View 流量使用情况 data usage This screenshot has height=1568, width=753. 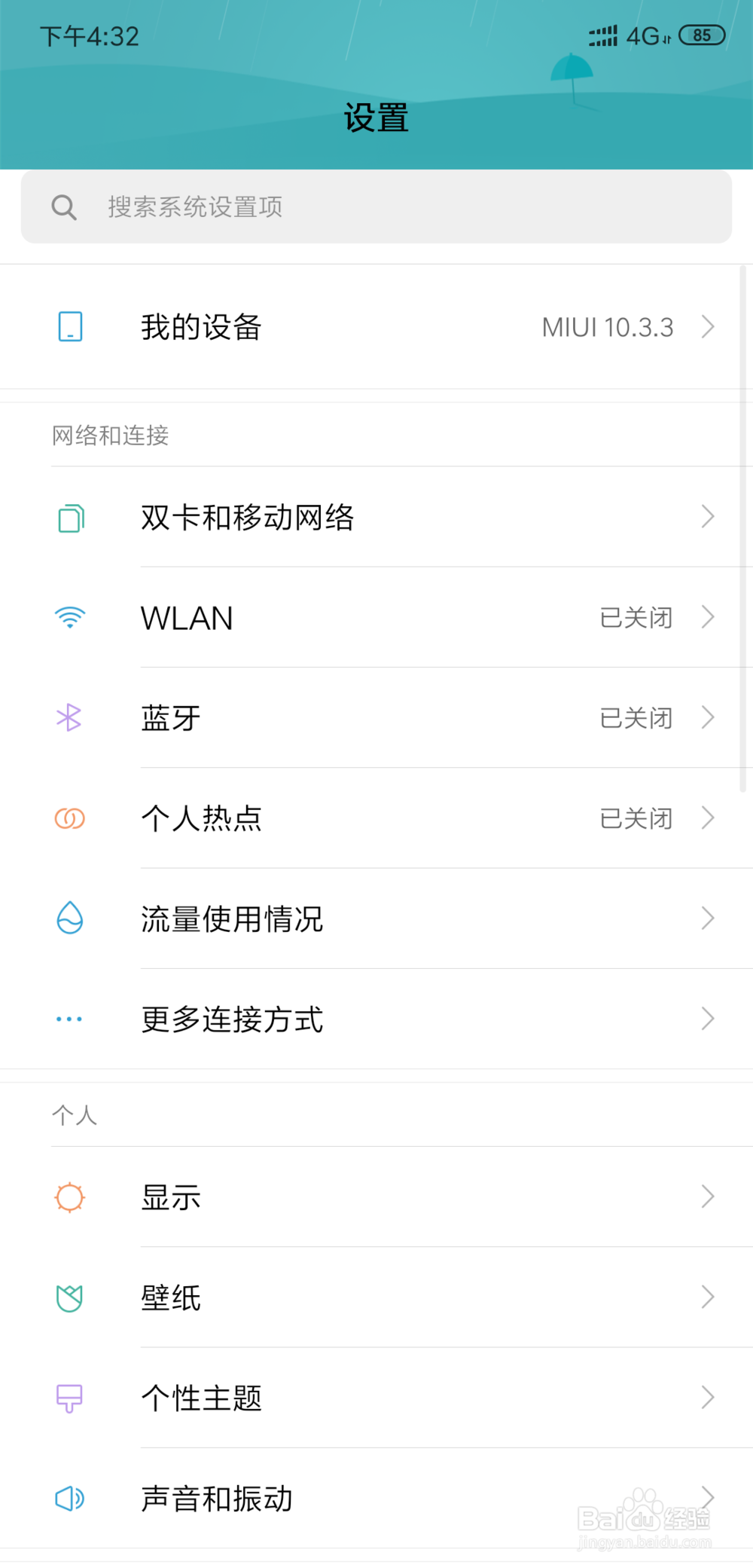[376, 918]
